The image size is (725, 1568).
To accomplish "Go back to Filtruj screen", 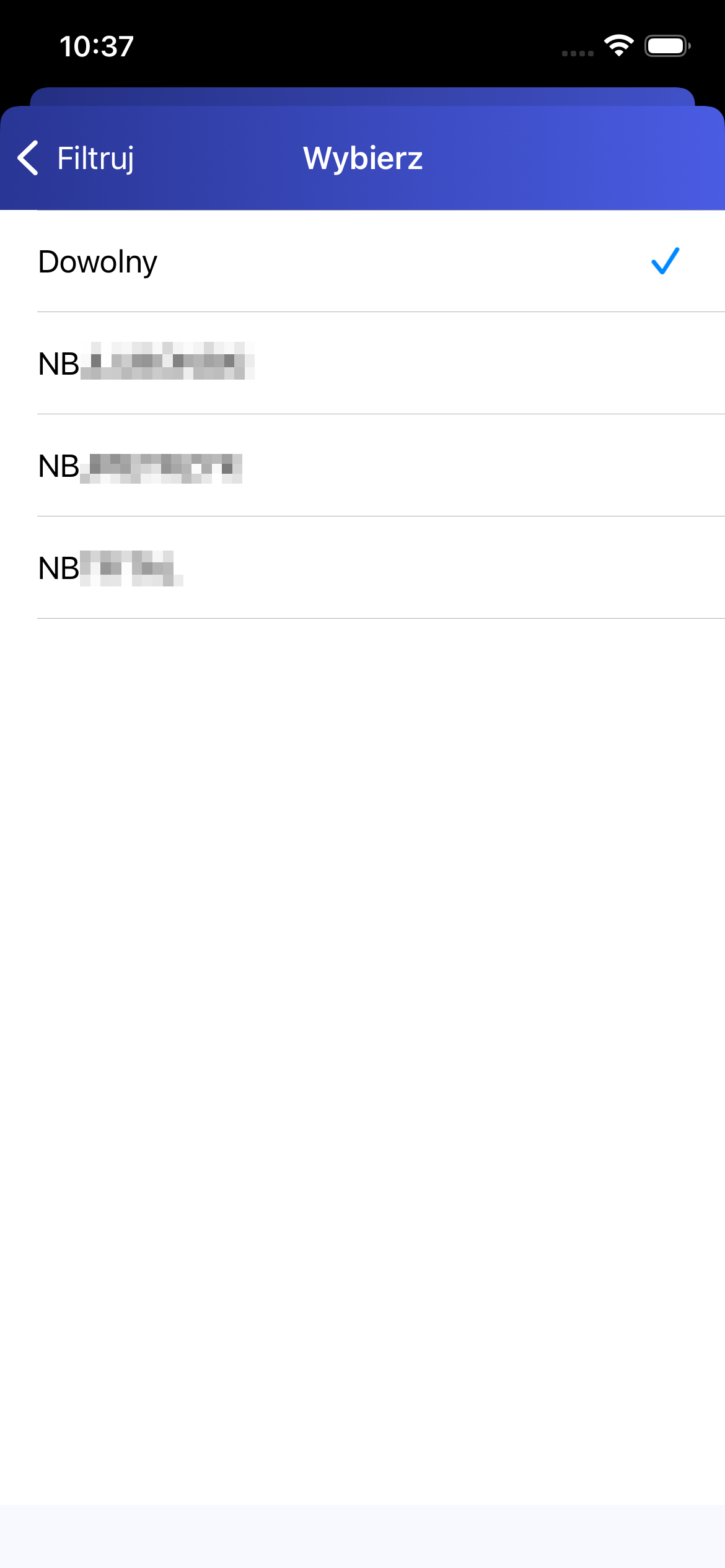I will [x=76, y=158].
